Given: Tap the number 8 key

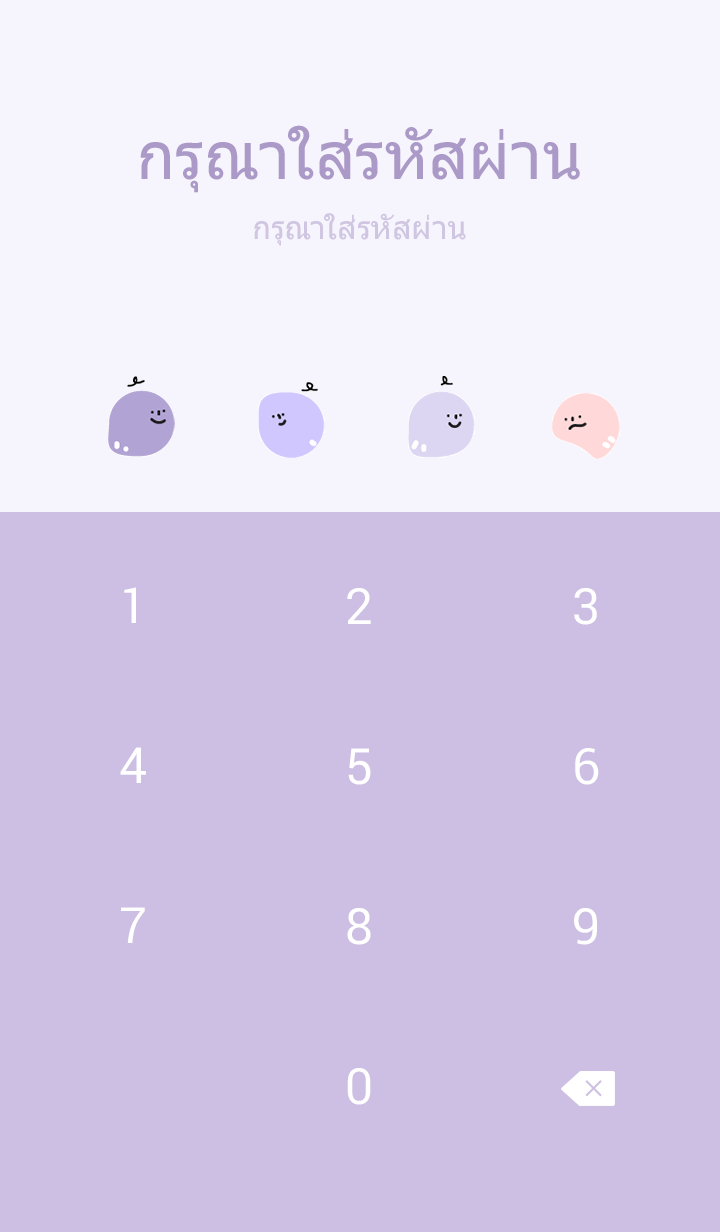Looking at the screenshot, I should point(359,927).
